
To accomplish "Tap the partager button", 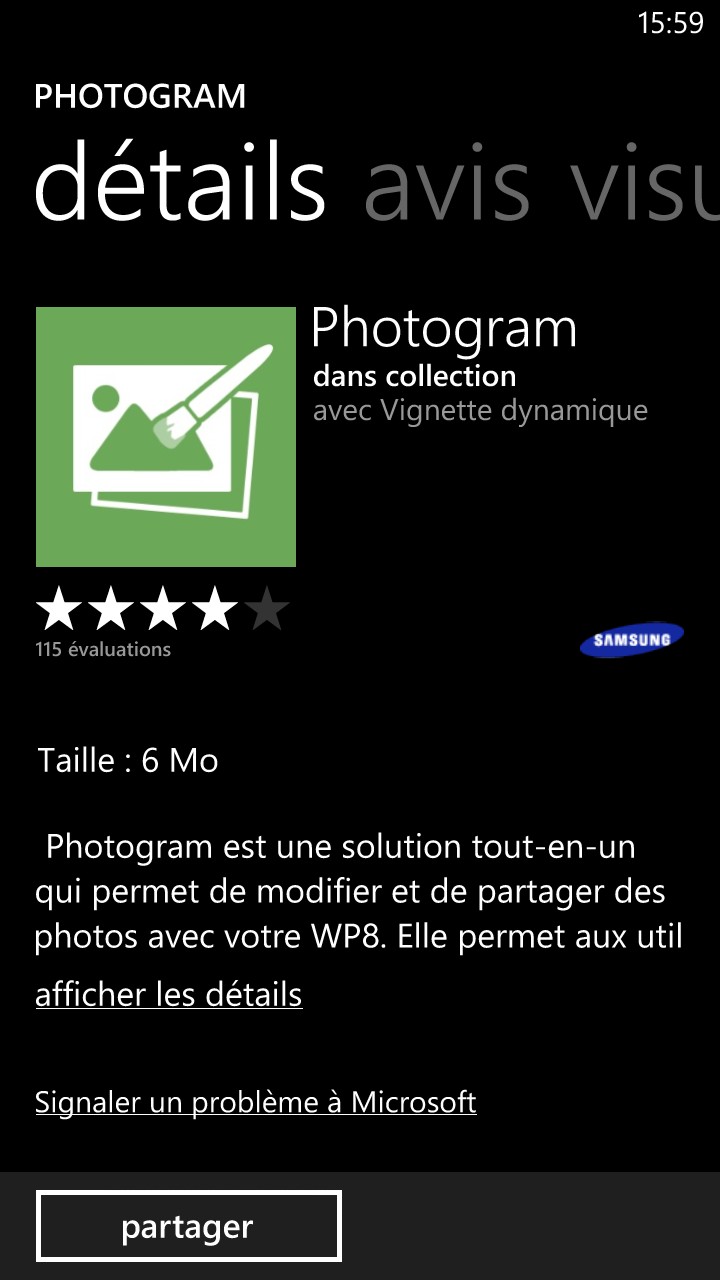I will [189, 1226].
